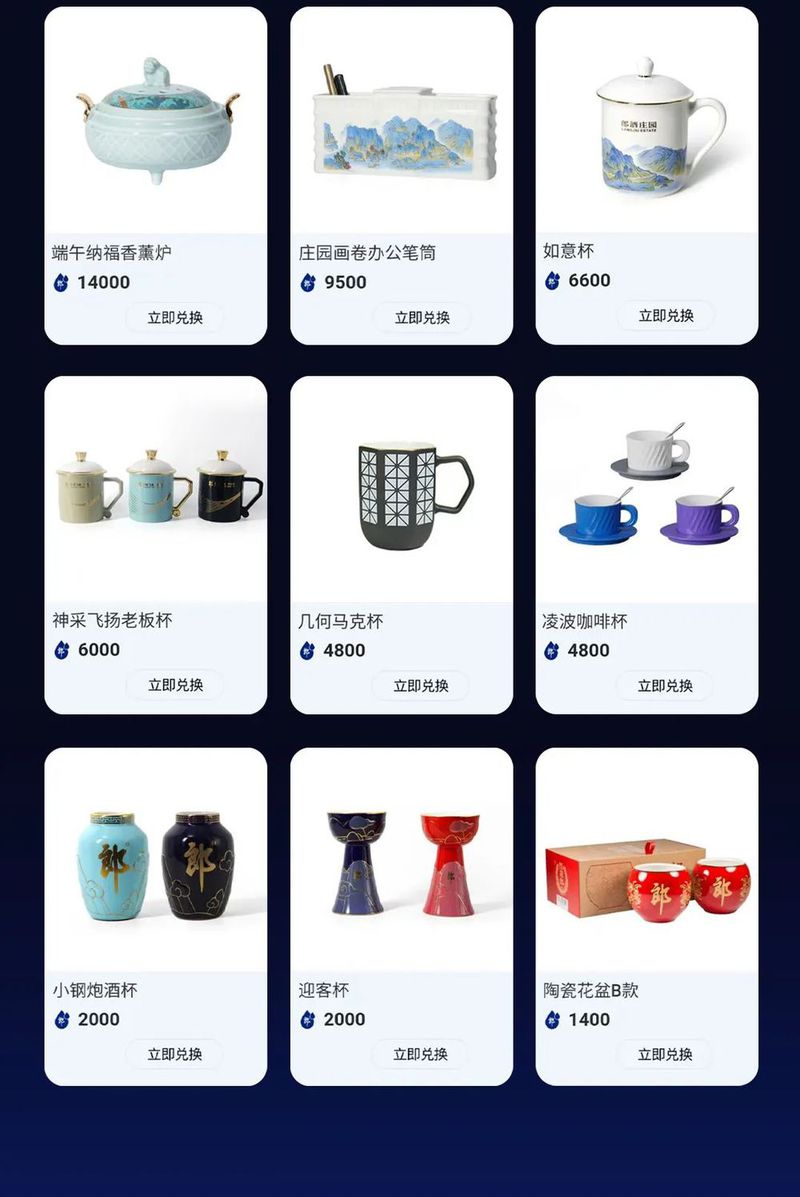Click the points droplet icon beside 14000

click(x=58, y=283)
